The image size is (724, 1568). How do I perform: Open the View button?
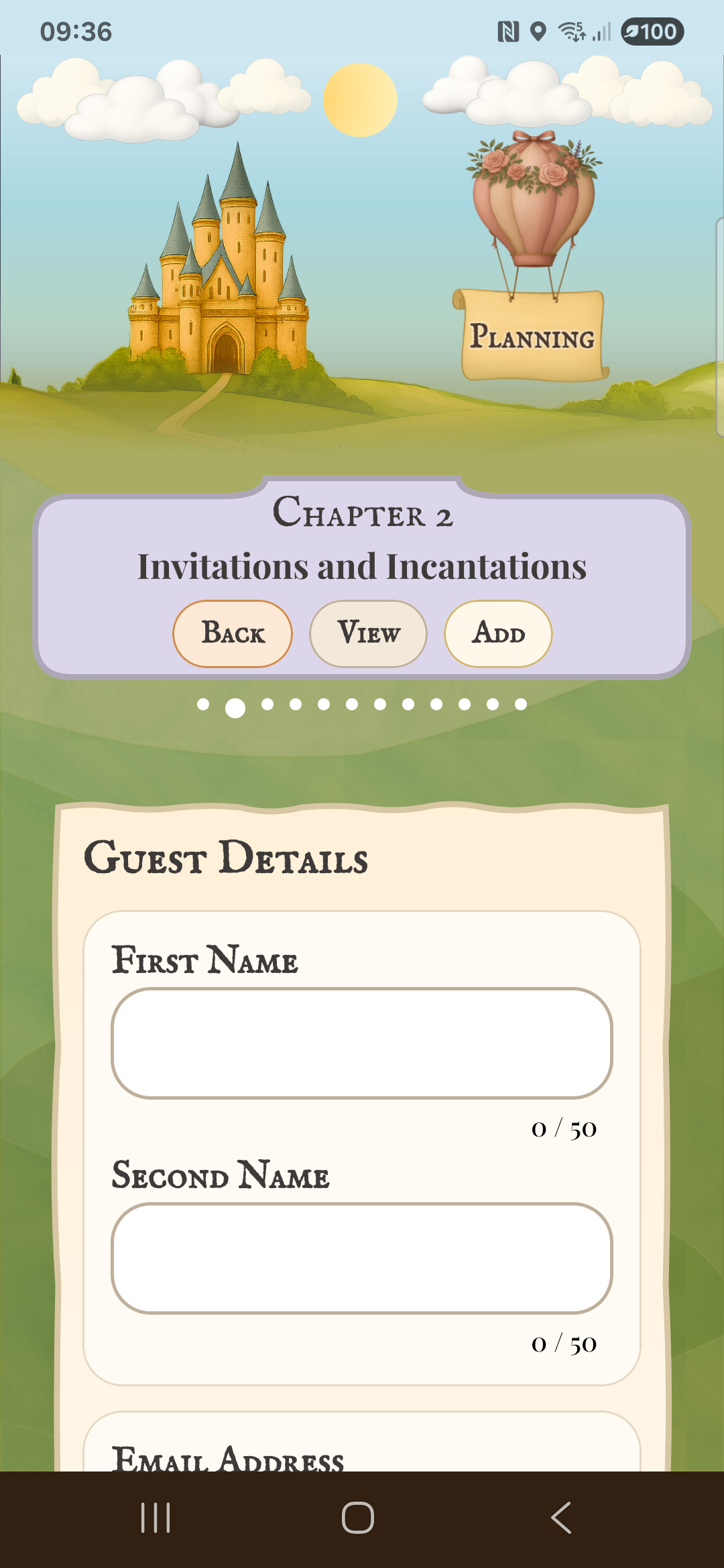click(368, 633)
